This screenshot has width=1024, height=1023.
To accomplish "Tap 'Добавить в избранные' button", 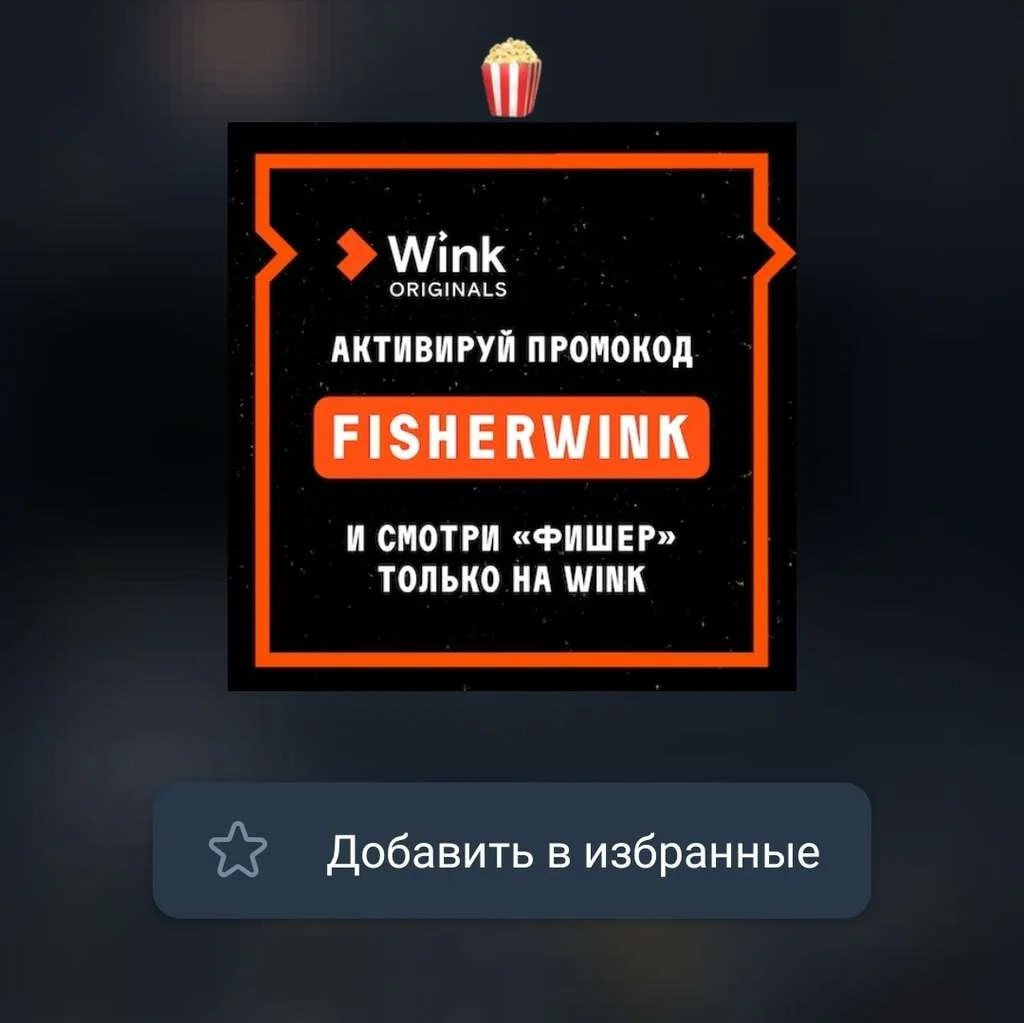I will [x=511, y=851].
